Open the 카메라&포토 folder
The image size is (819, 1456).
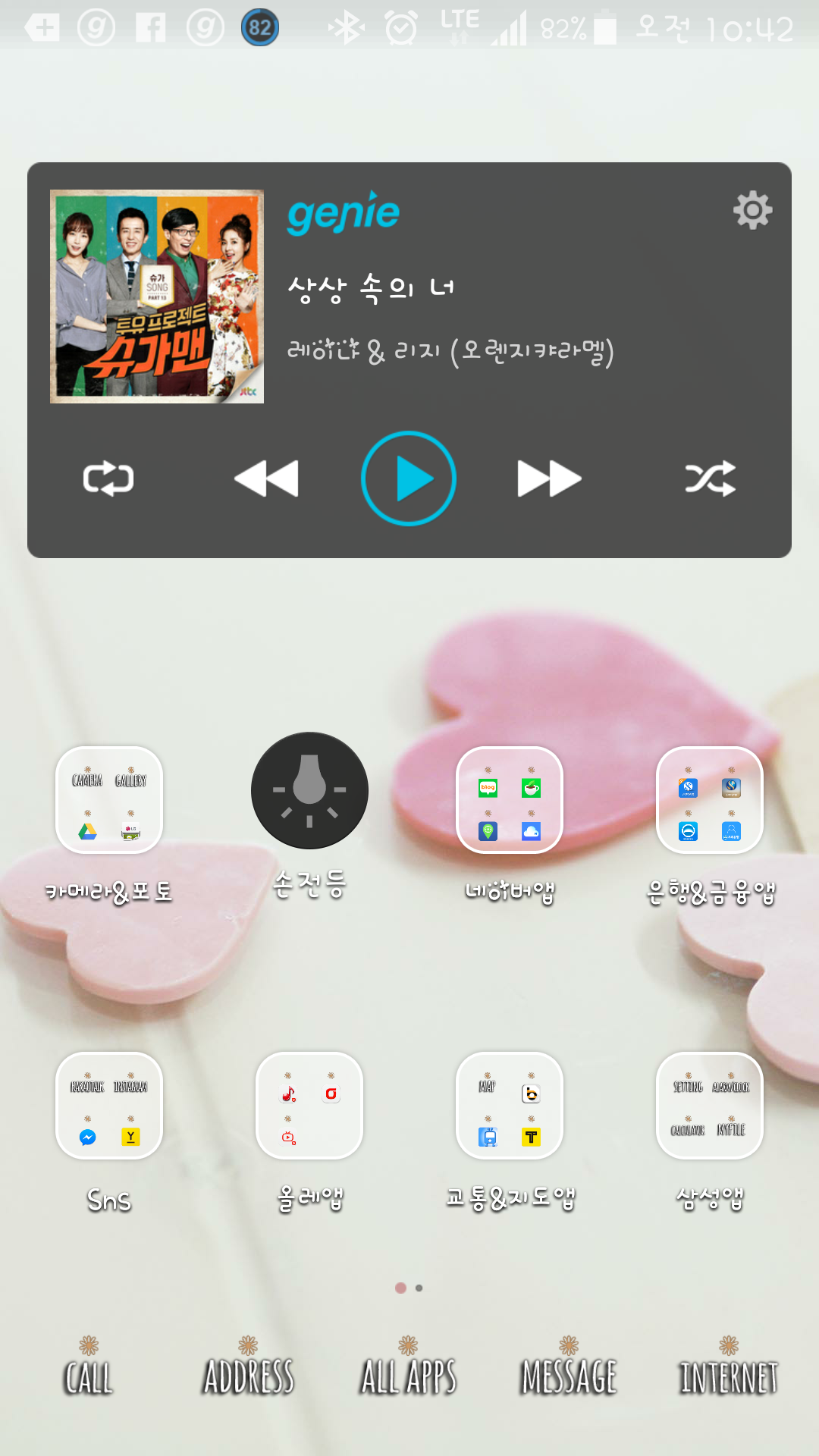point(109,801)
